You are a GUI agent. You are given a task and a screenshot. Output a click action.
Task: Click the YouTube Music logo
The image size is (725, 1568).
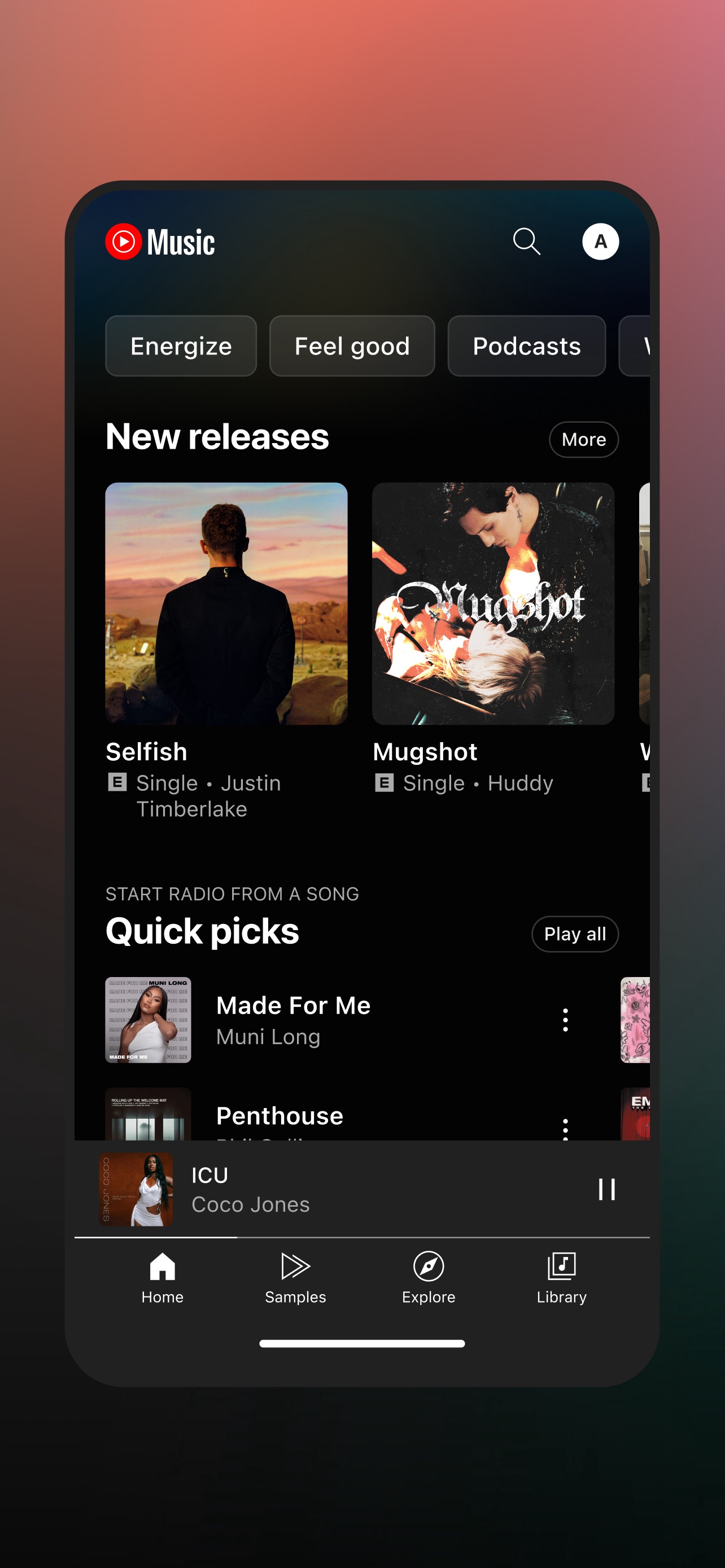point(161,241)
